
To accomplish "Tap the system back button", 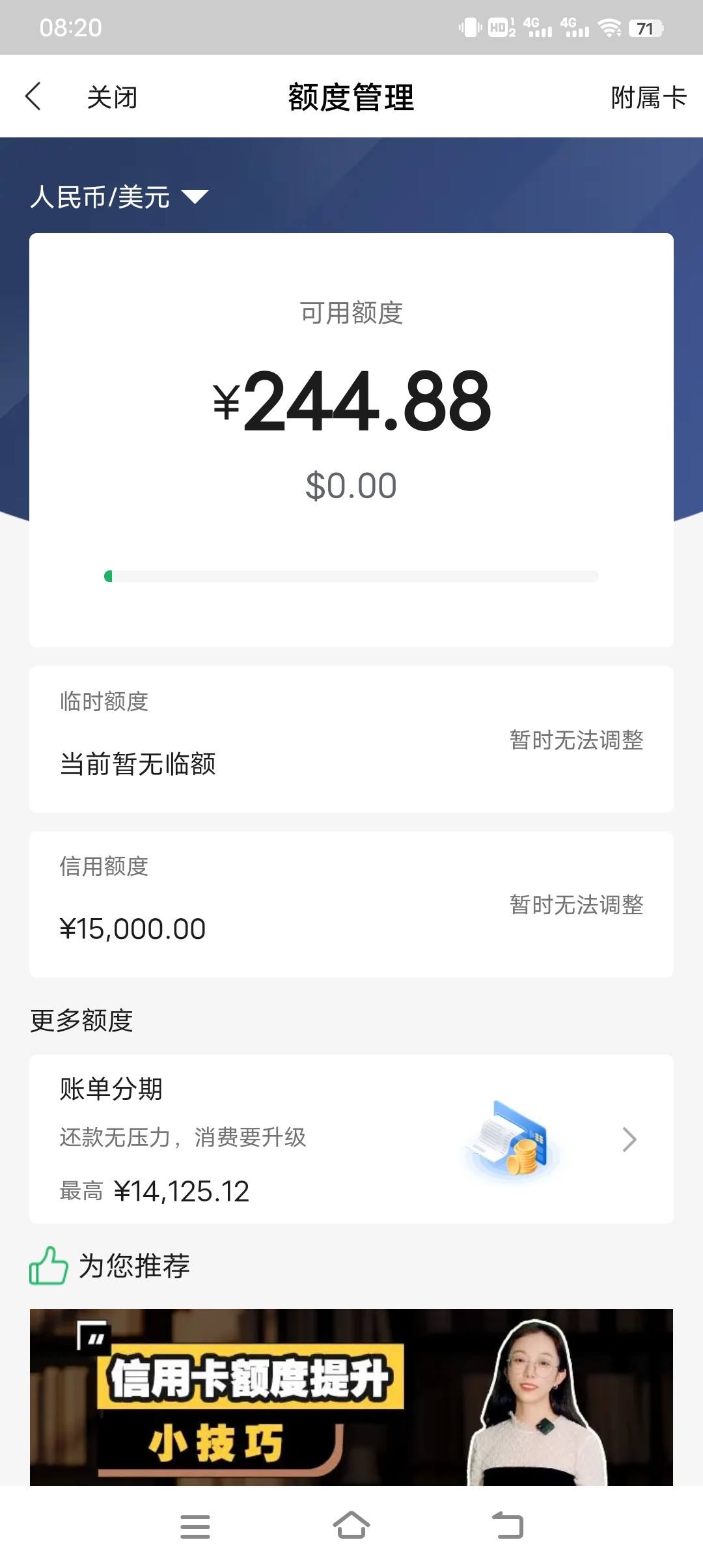I will (x=508, y=1526).
